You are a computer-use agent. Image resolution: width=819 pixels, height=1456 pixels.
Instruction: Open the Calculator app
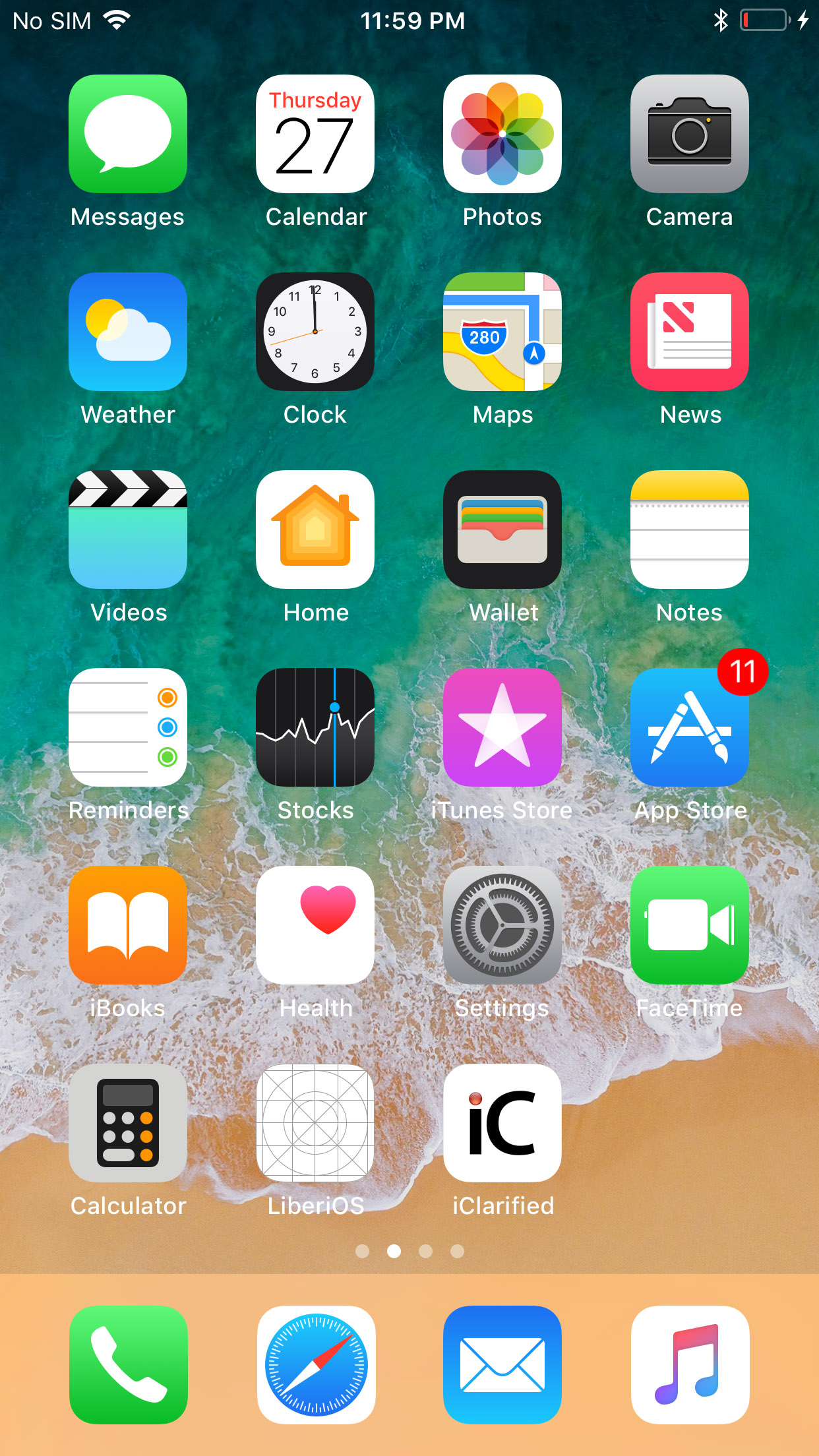(128, 1123)
